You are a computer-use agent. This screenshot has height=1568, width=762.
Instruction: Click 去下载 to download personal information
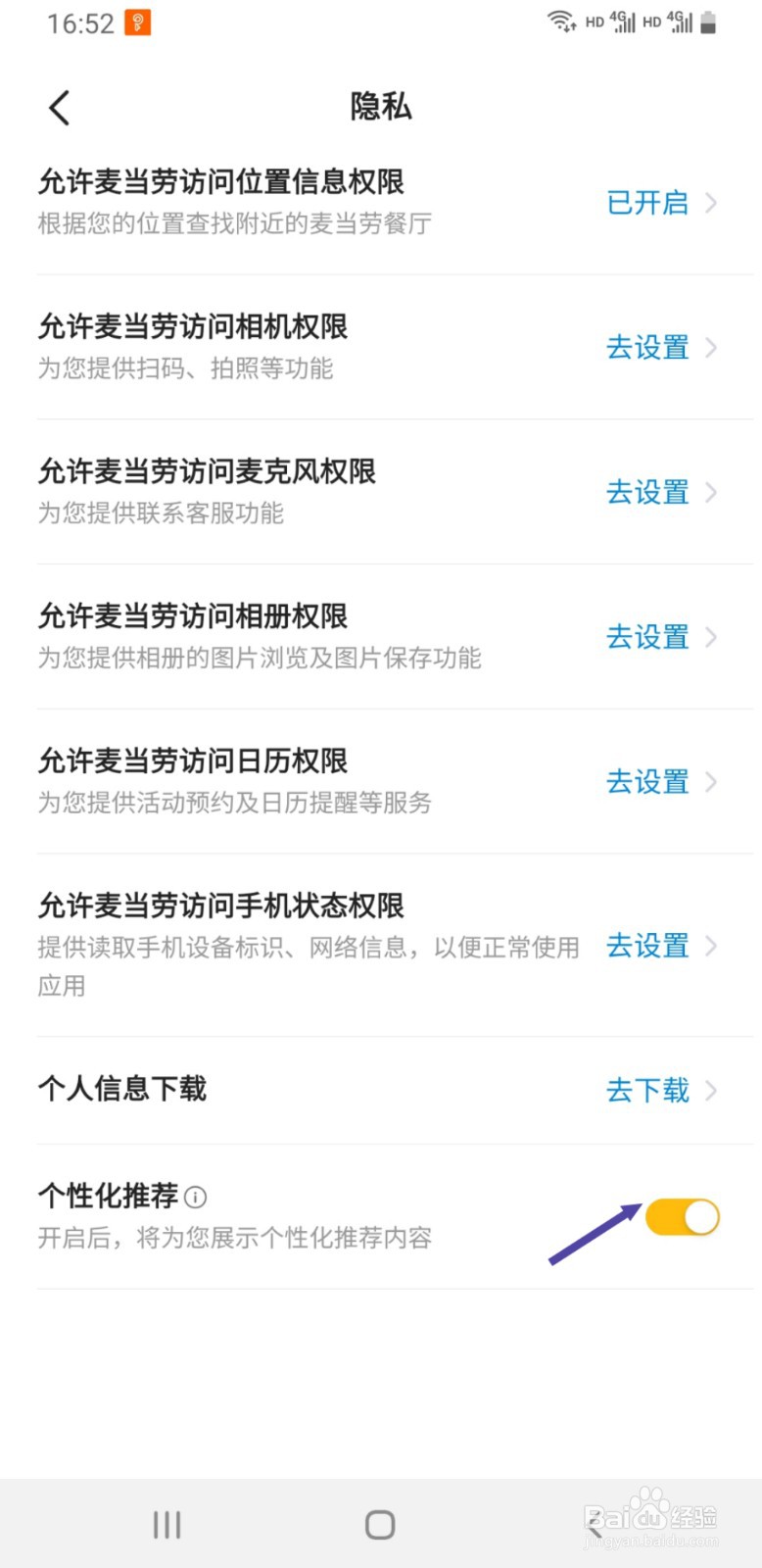(647, 1091)
